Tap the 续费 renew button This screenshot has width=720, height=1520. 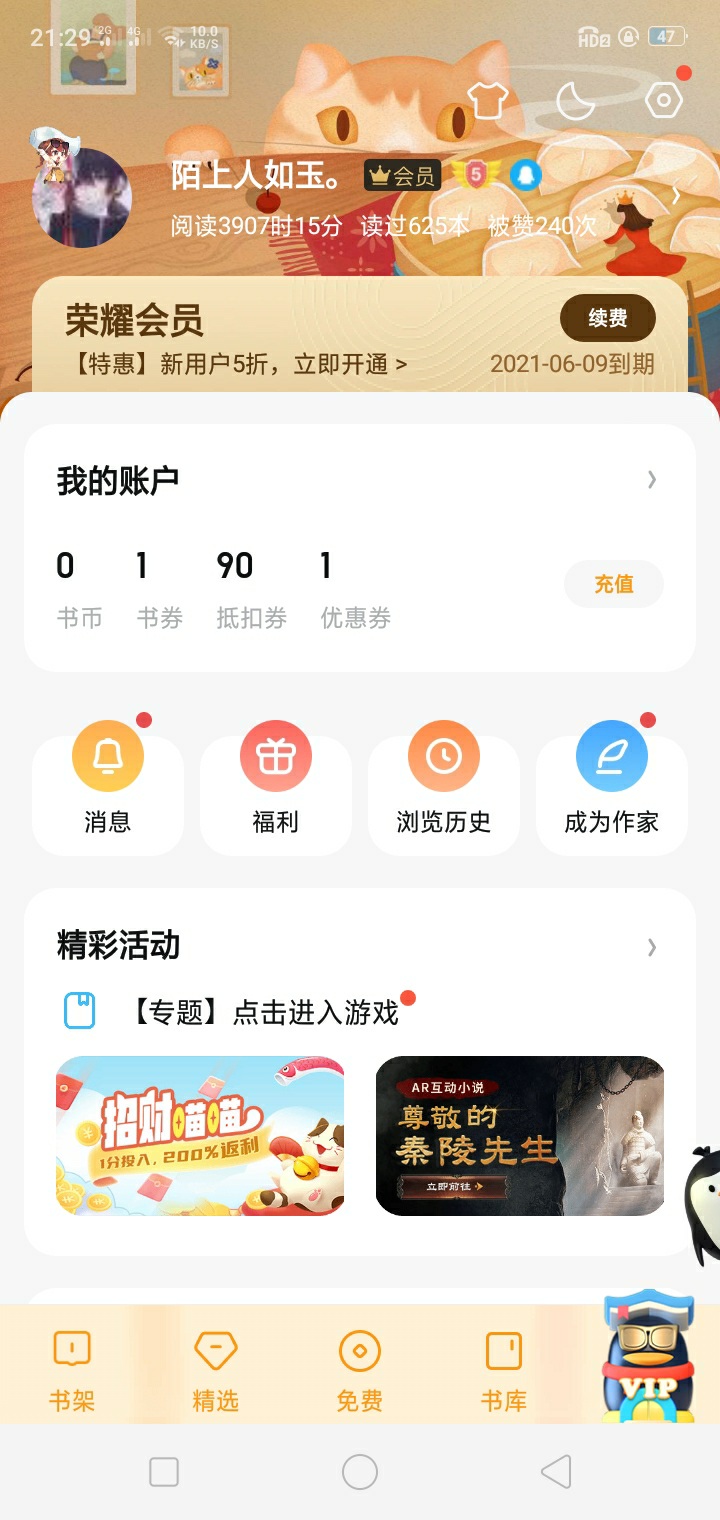coord(607,319)
